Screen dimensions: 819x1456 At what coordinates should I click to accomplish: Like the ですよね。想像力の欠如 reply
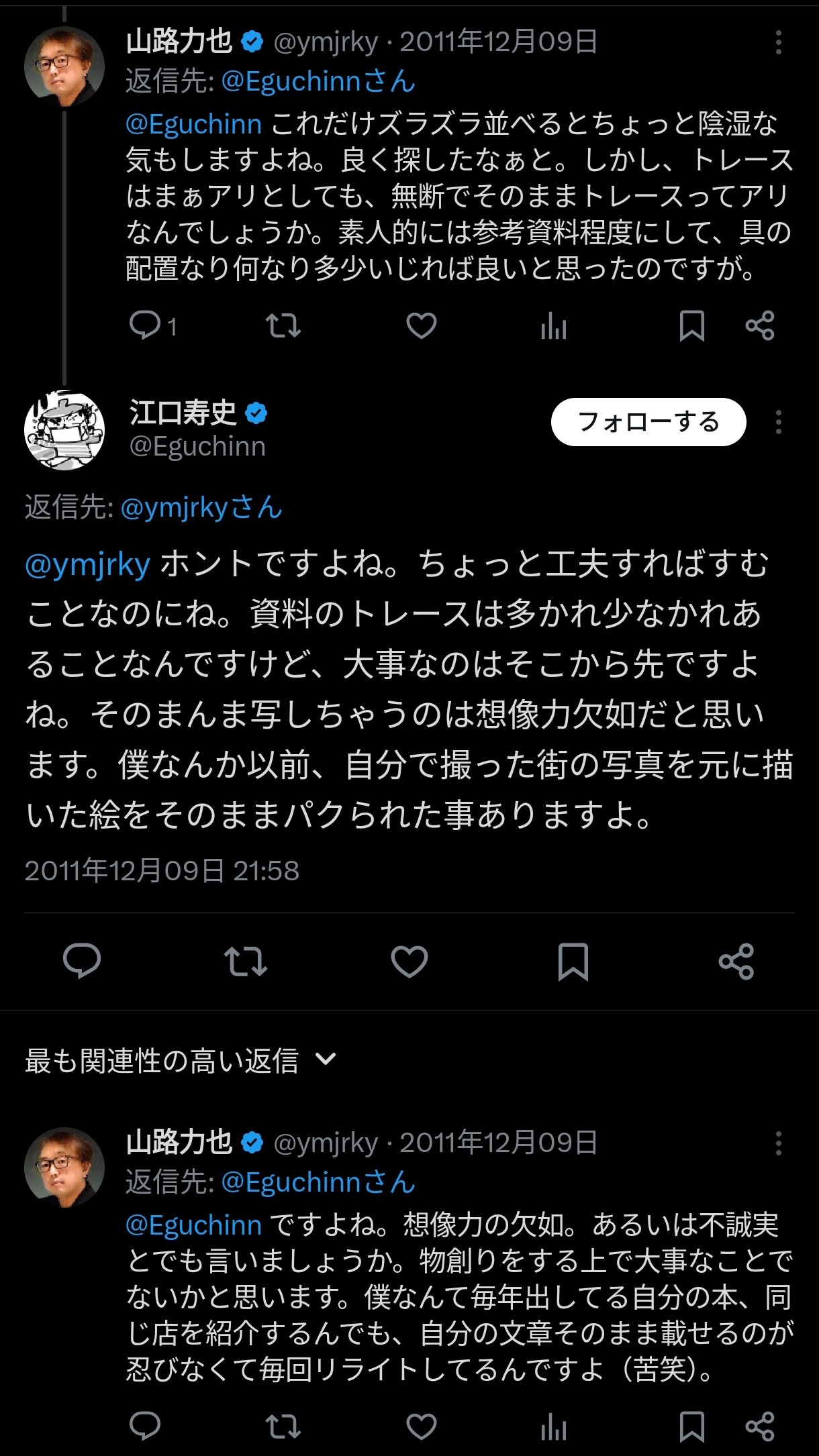coord(422,1427)
